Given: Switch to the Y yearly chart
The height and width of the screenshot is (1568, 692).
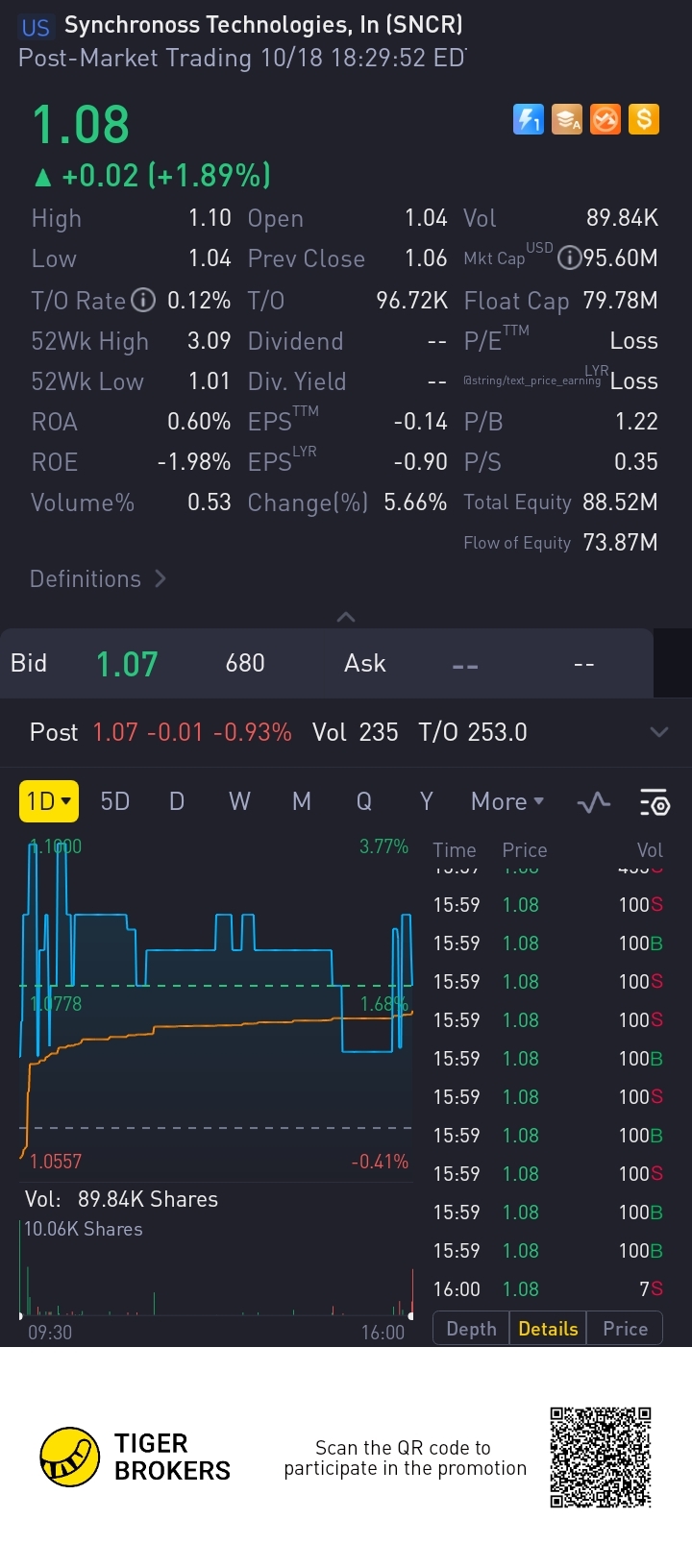Looking at the screenshot, I should (427, 801).
